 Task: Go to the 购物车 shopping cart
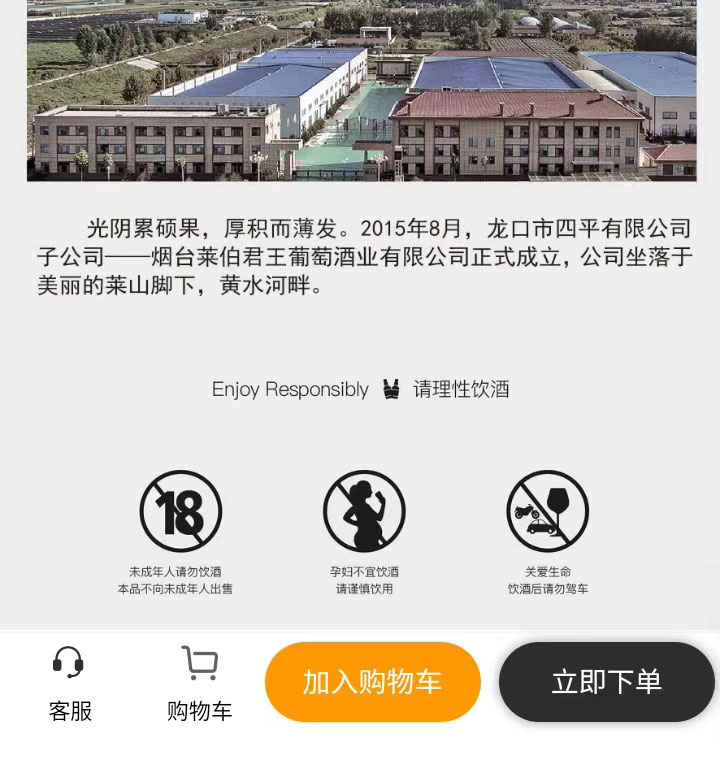point(199,683)
